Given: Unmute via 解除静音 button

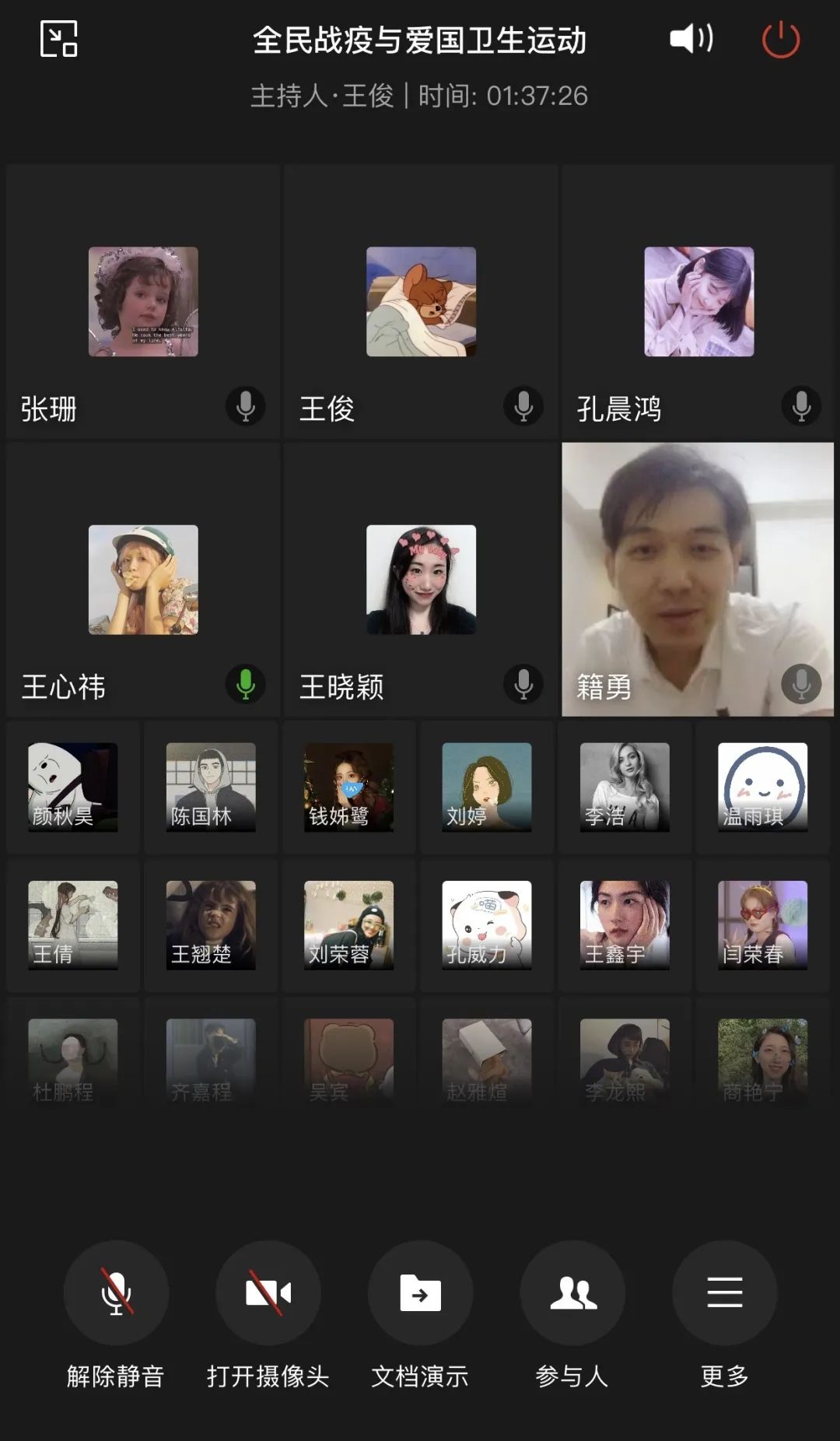Looking at the screenshot, I should pyautogui.click(x=116, y=1293).
